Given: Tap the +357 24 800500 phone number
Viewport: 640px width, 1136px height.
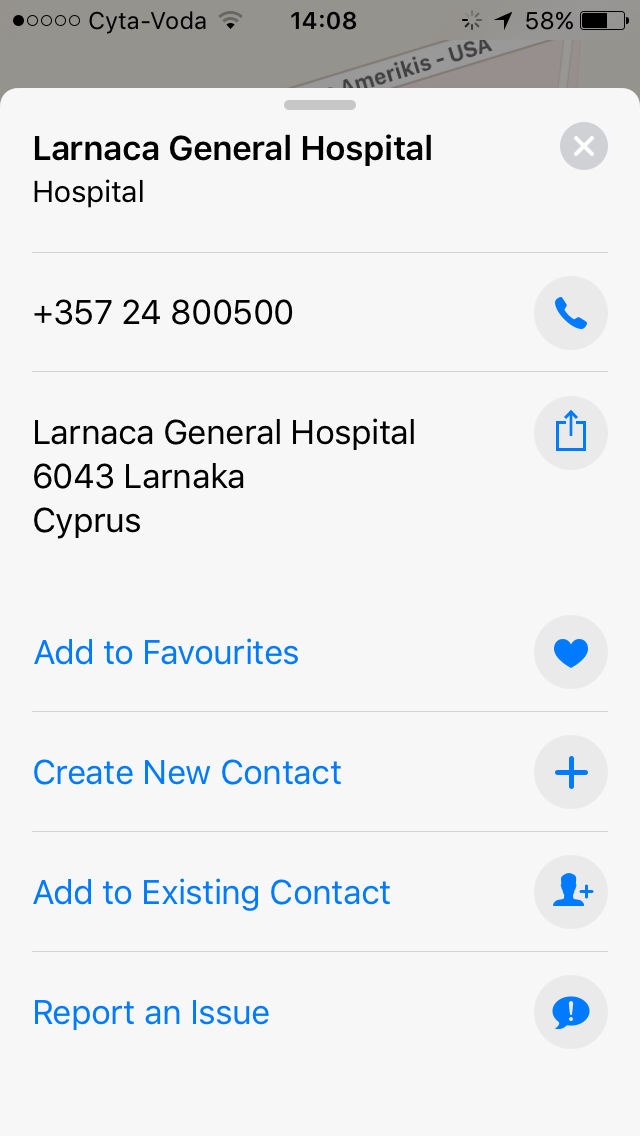Looking at the screenshot, I should (163, 314).
